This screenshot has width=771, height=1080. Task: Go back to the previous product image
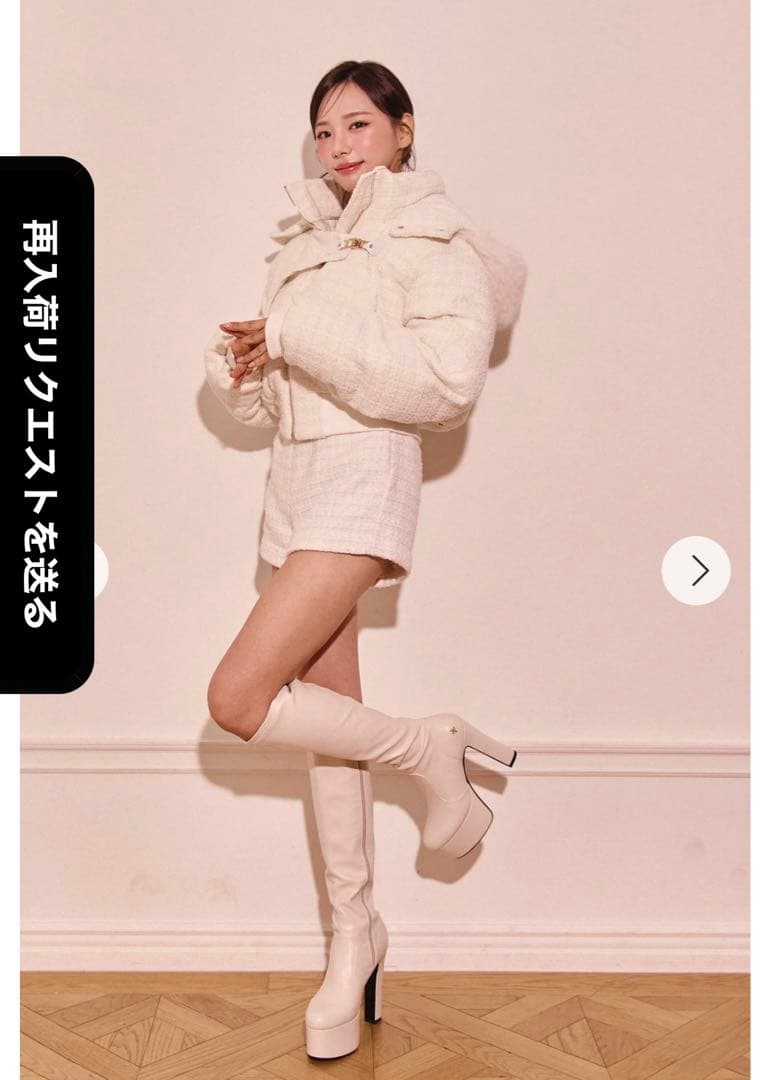pyautogui.click(x=101, y=571)
